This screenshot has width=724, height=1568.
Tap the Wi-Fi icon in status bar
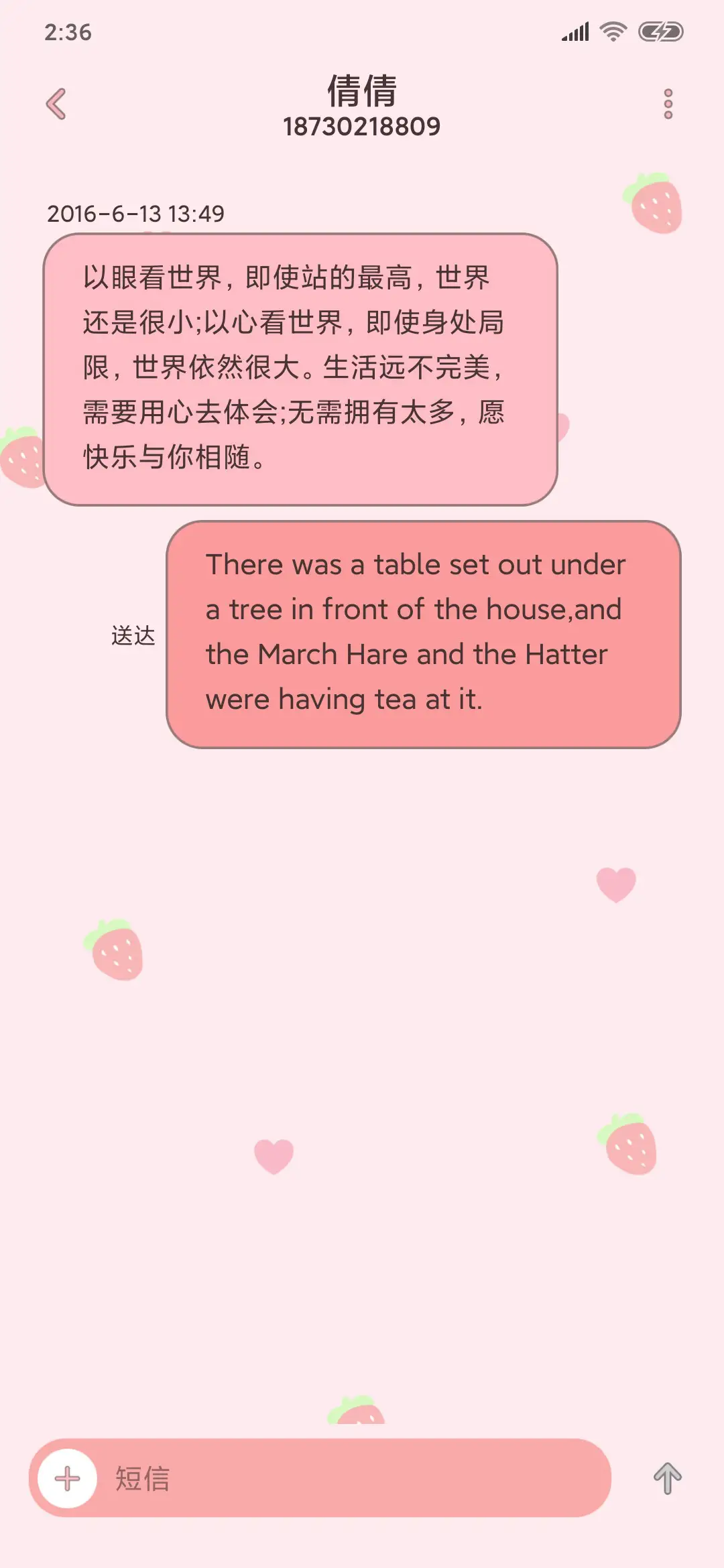tap(612, 31)
